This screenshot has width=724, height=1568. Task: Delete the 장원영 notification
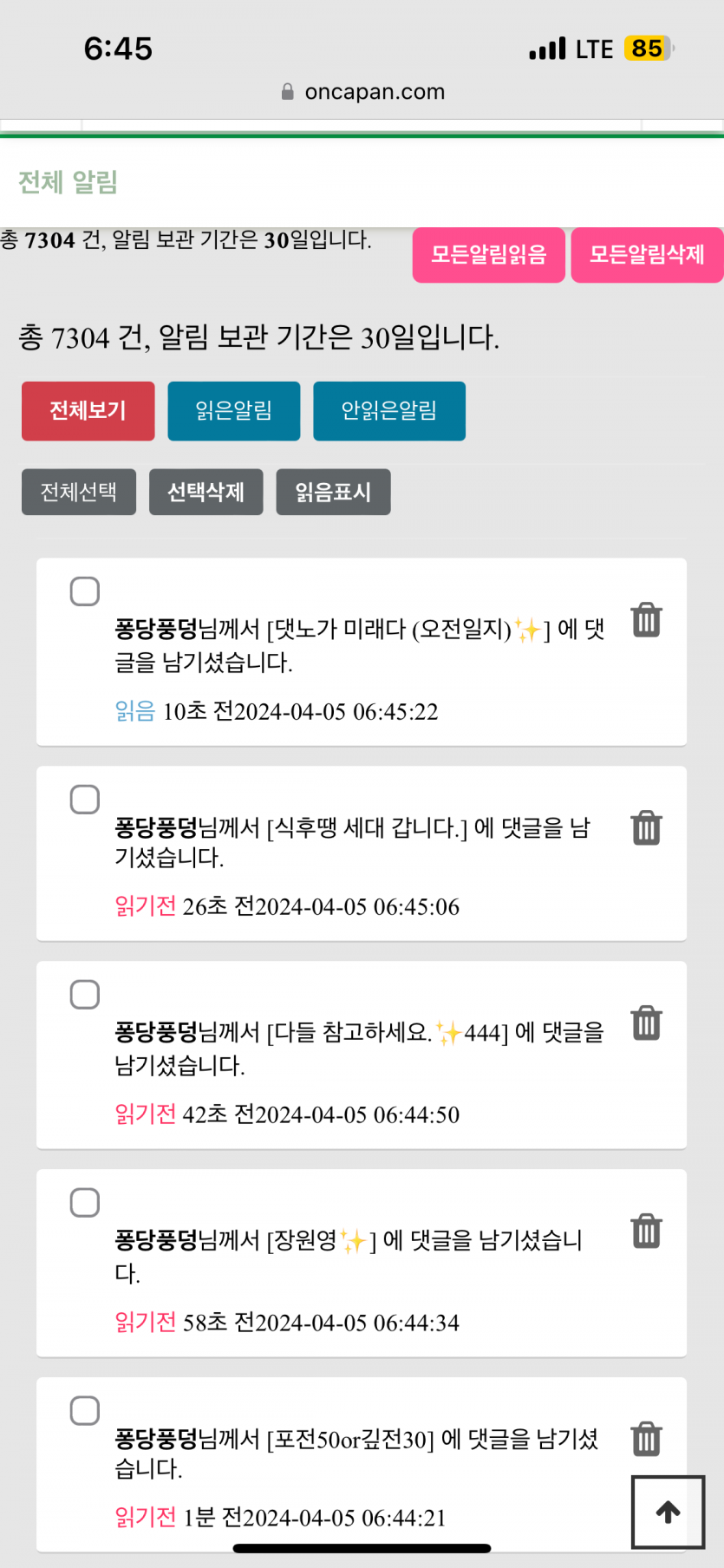click(x=647, y=1232)
